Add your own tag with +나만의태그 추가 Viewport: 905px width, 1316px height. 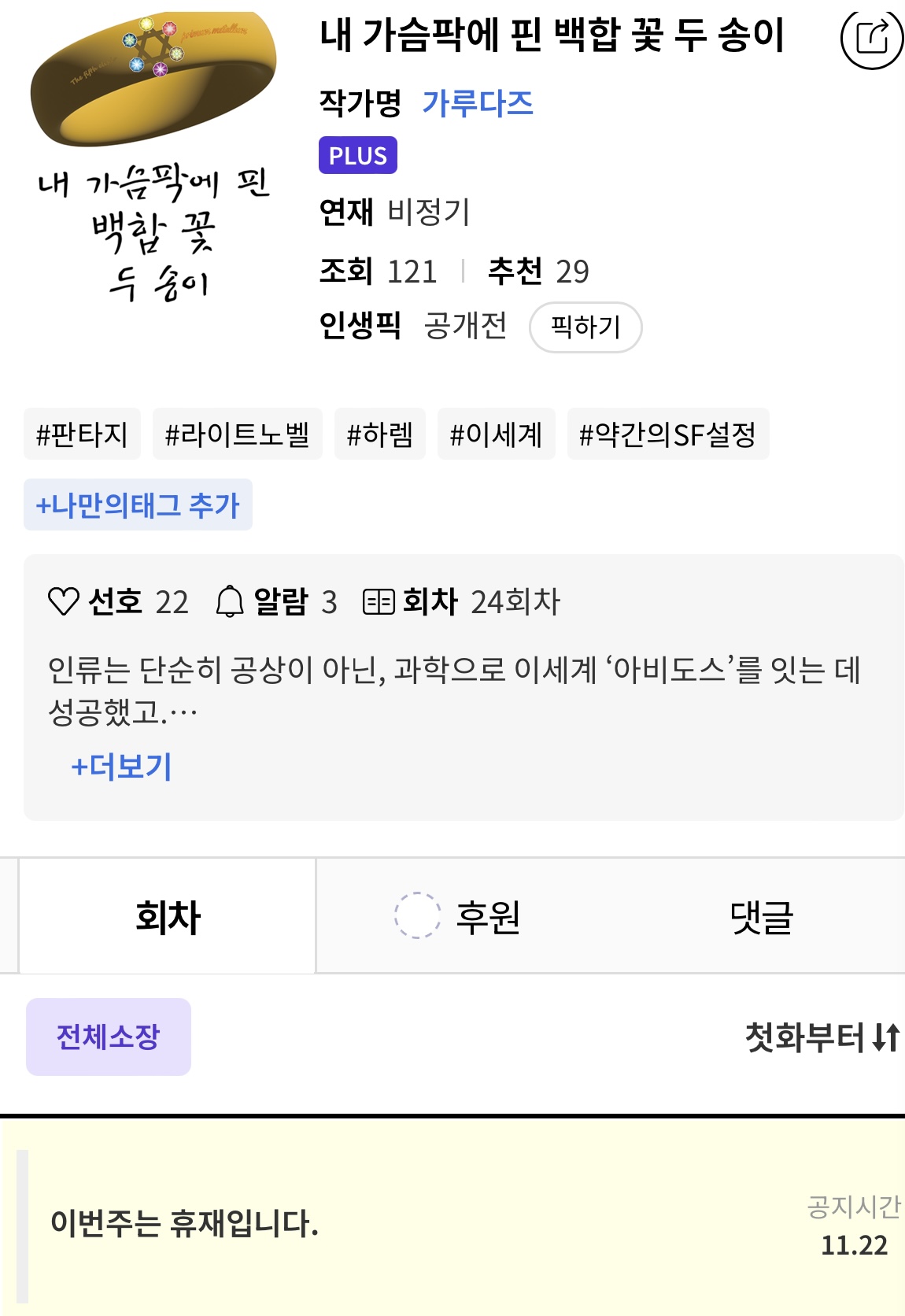[x=138, y=505]
